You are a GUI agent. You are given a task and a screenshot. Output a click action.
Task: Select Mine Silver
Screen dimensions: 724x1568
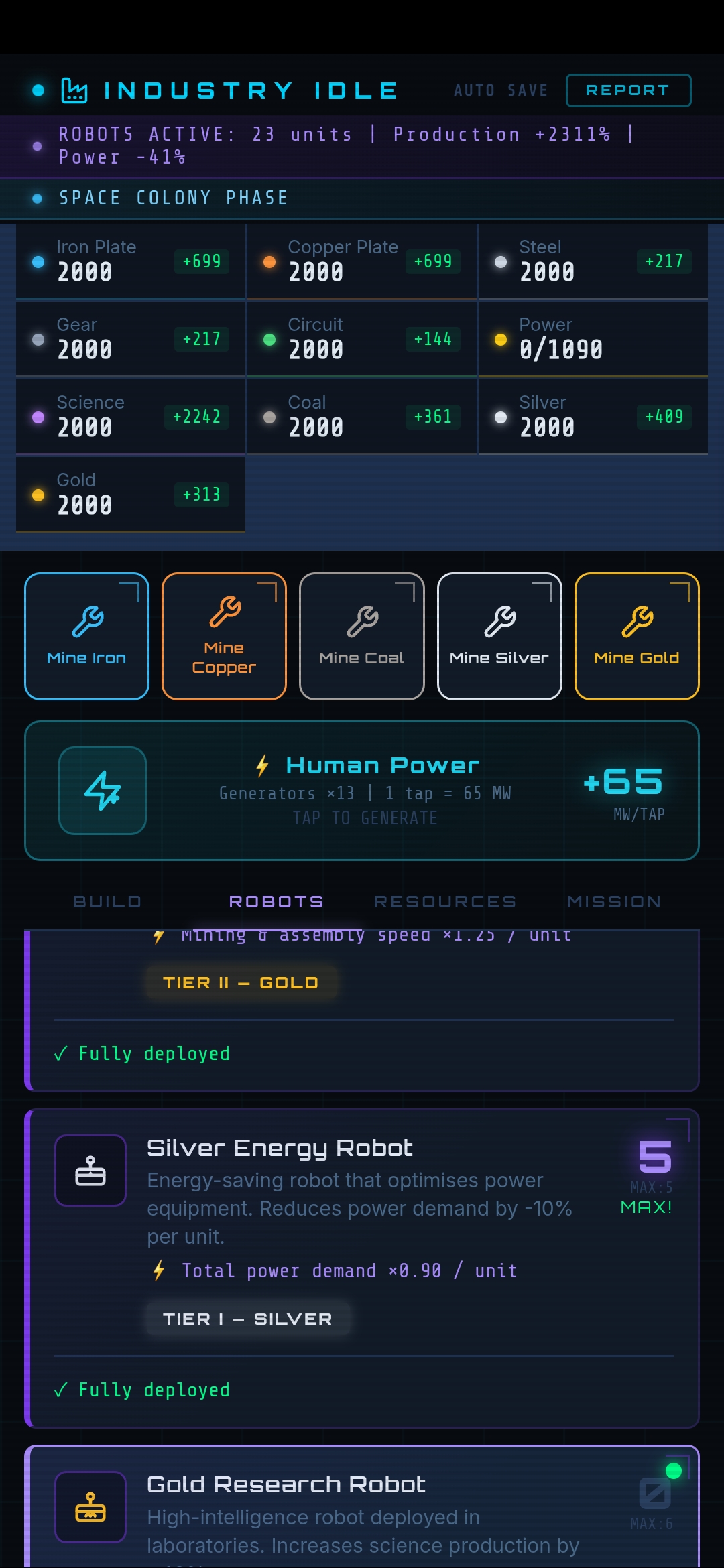pos(499,636)
